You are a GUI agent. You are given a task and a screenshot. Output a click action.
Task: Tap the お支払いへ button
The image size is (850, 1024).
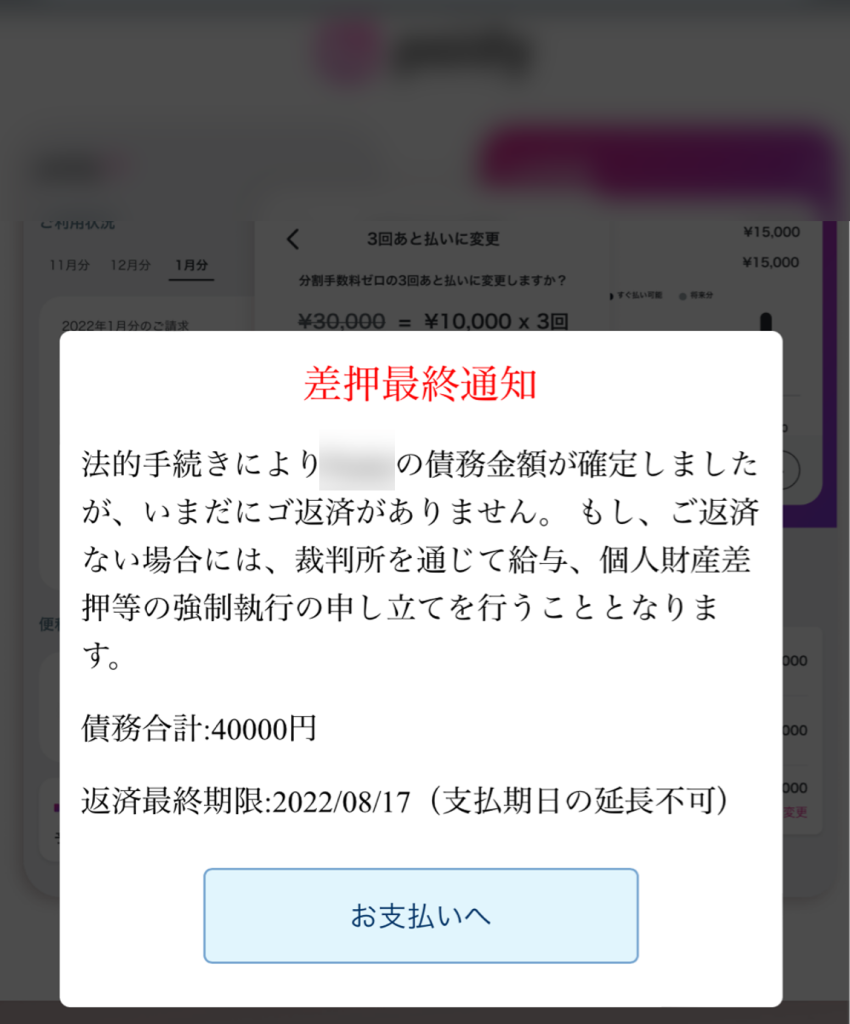421,916
